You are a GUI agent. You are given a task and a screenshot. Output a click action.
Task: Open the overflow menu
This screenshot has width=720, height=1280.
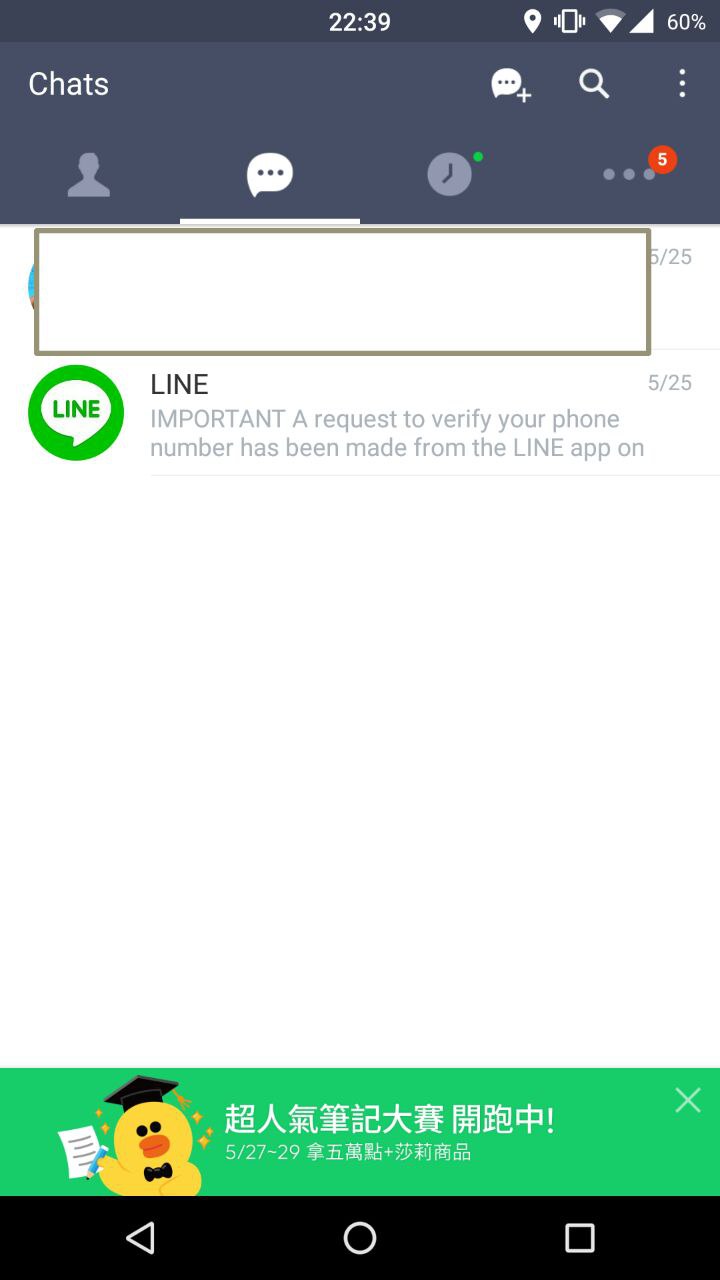682,84
